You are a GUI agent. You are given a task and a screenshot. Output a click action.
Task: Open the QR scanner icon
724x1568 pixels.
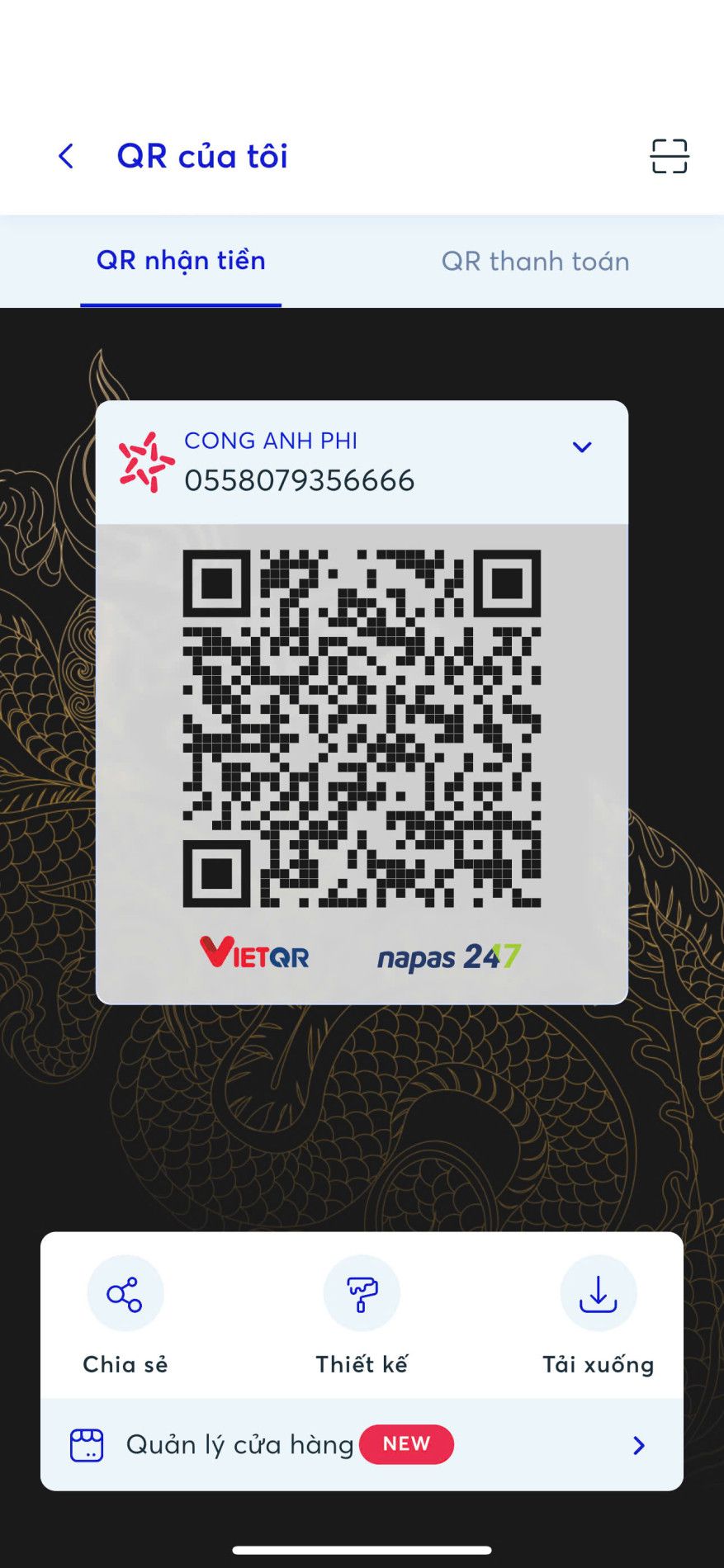pos(669,156)
